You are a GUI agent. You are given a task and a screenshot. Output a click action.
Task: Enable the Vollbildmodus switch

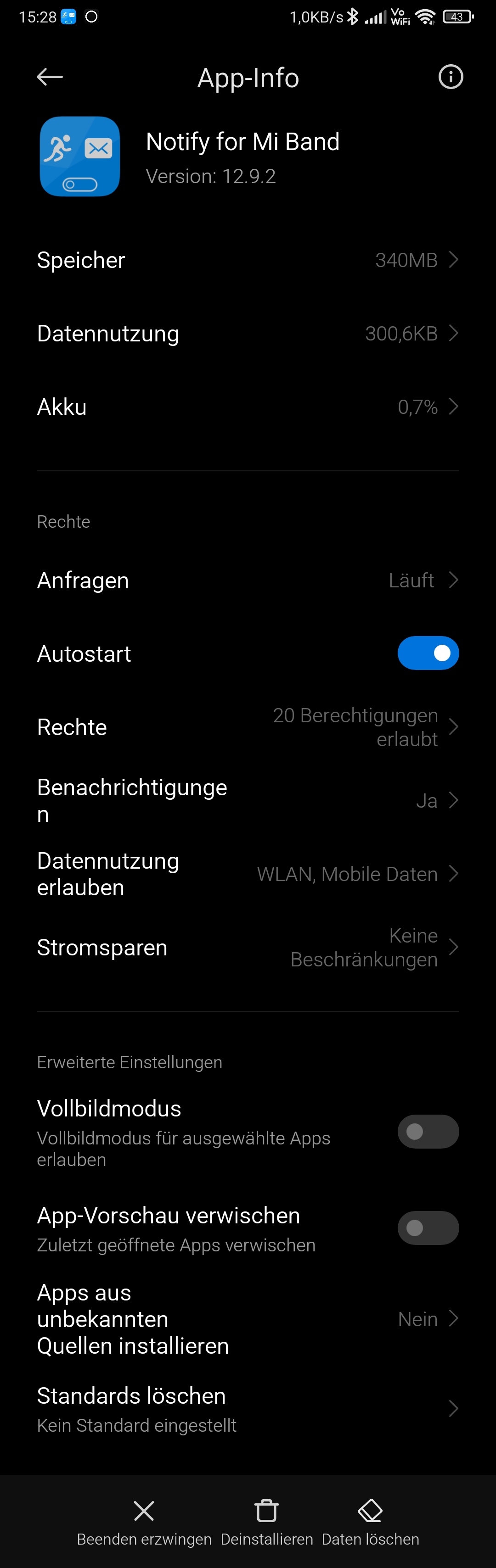pos(428,1132)
